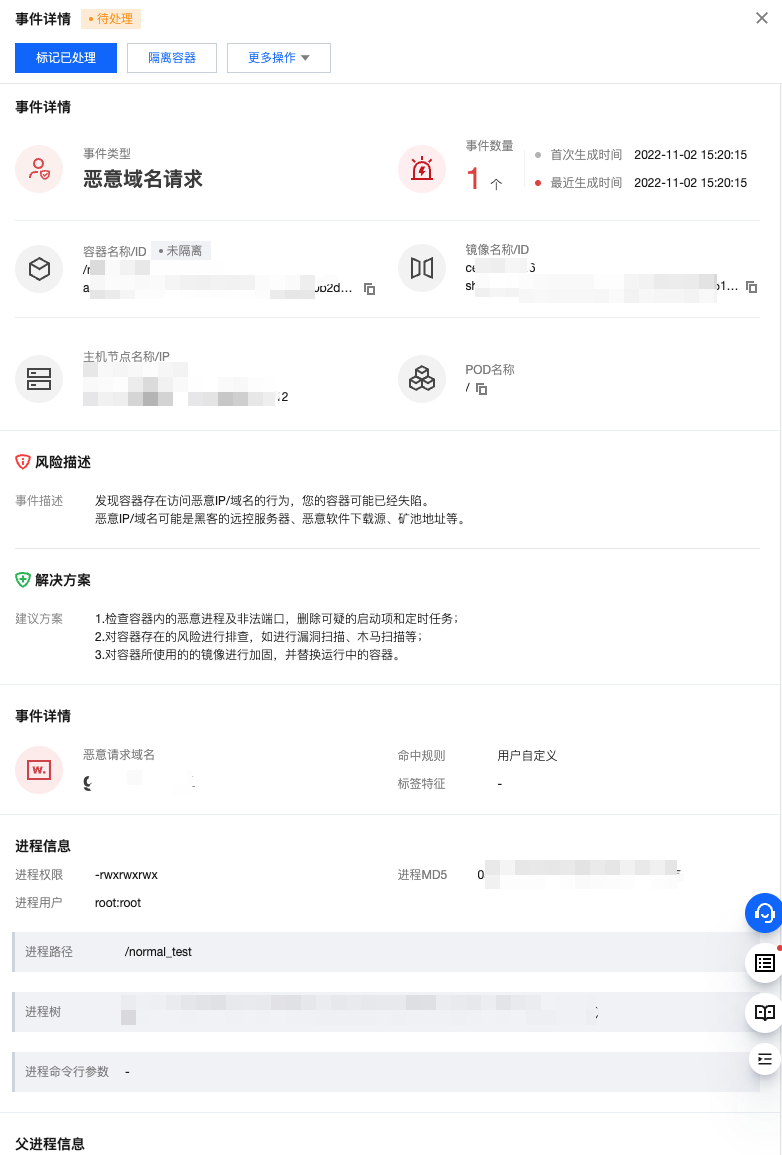The width and height of the screenshot is (782, 1155).
Task: Isolate the container with 隔离容器
Action: click(x=172, y=58)
